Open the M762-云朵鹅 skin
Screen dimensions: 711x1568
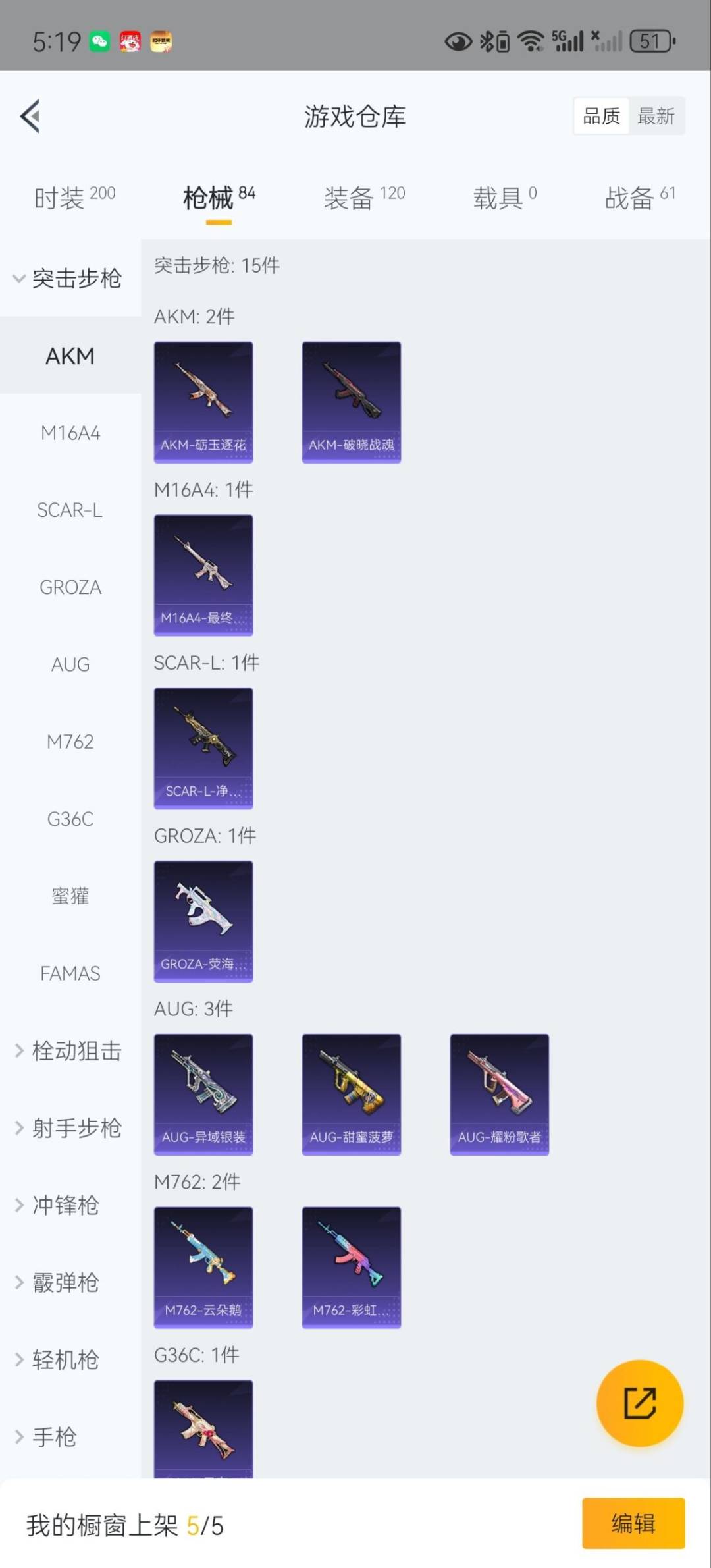[x=203, y=1267]
